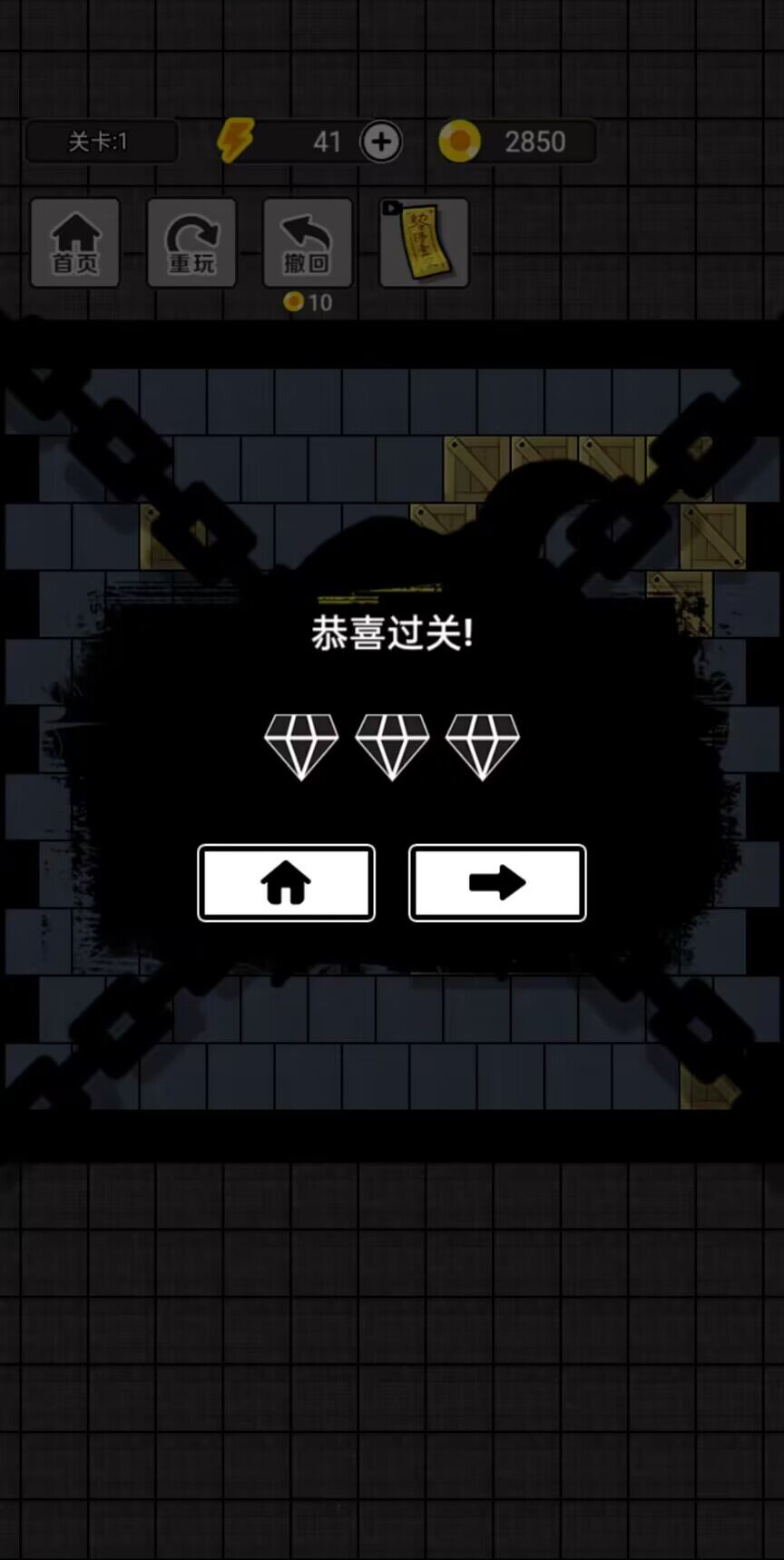
Task: Return home from level complete dialog
Action: click(x=286, y=883)
